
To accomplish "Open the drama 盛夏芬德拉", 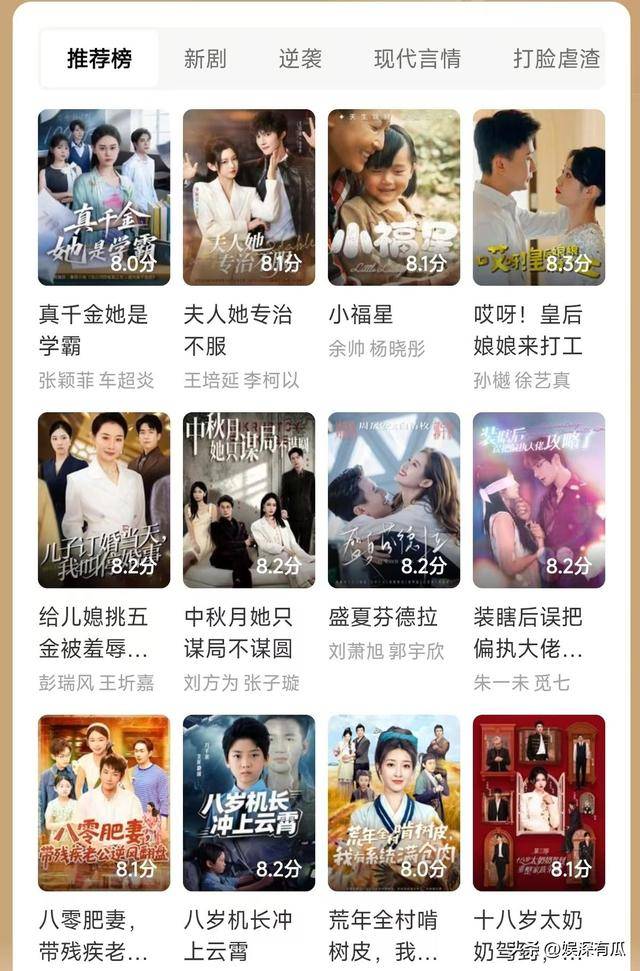I will coord(394,500).
